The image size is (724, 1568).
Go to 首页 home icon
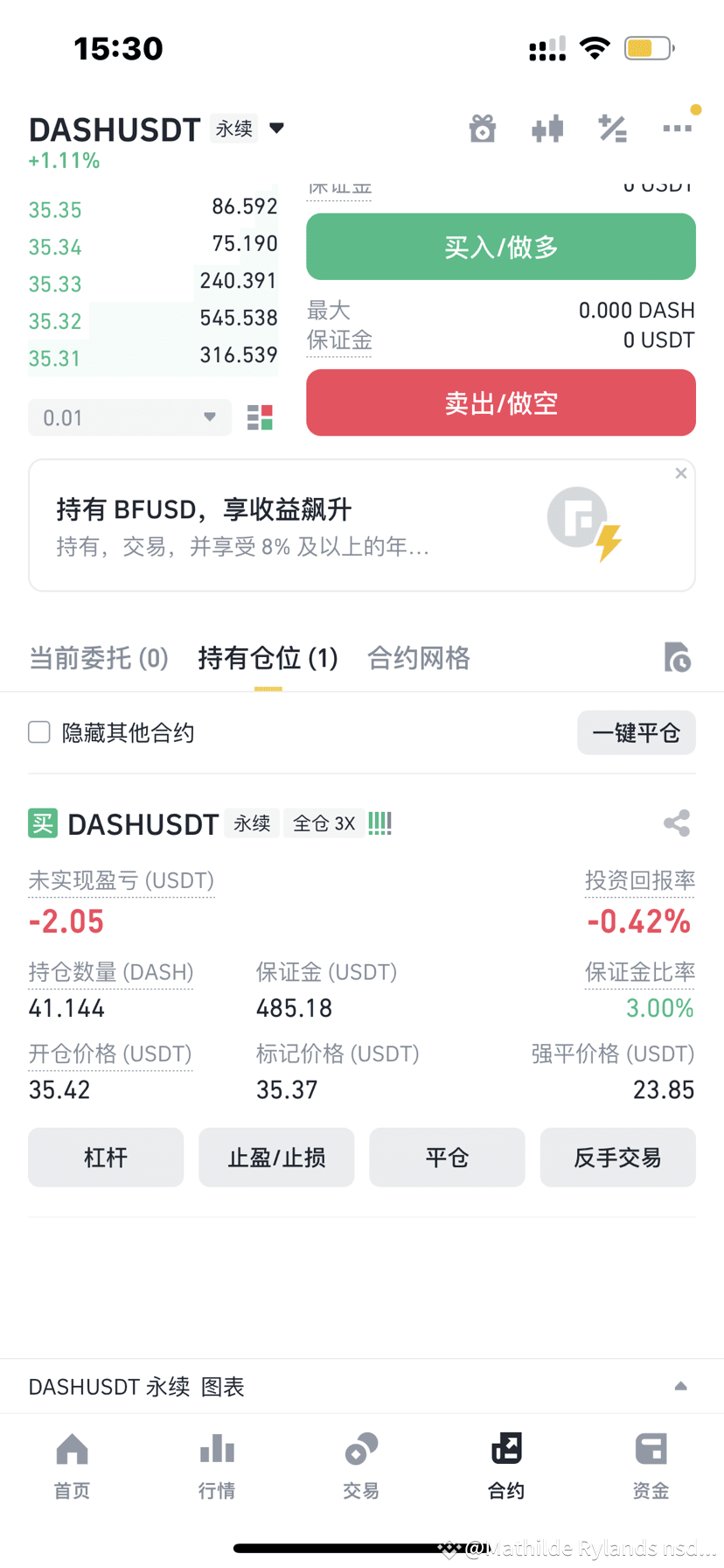[x=72, y=1463]
